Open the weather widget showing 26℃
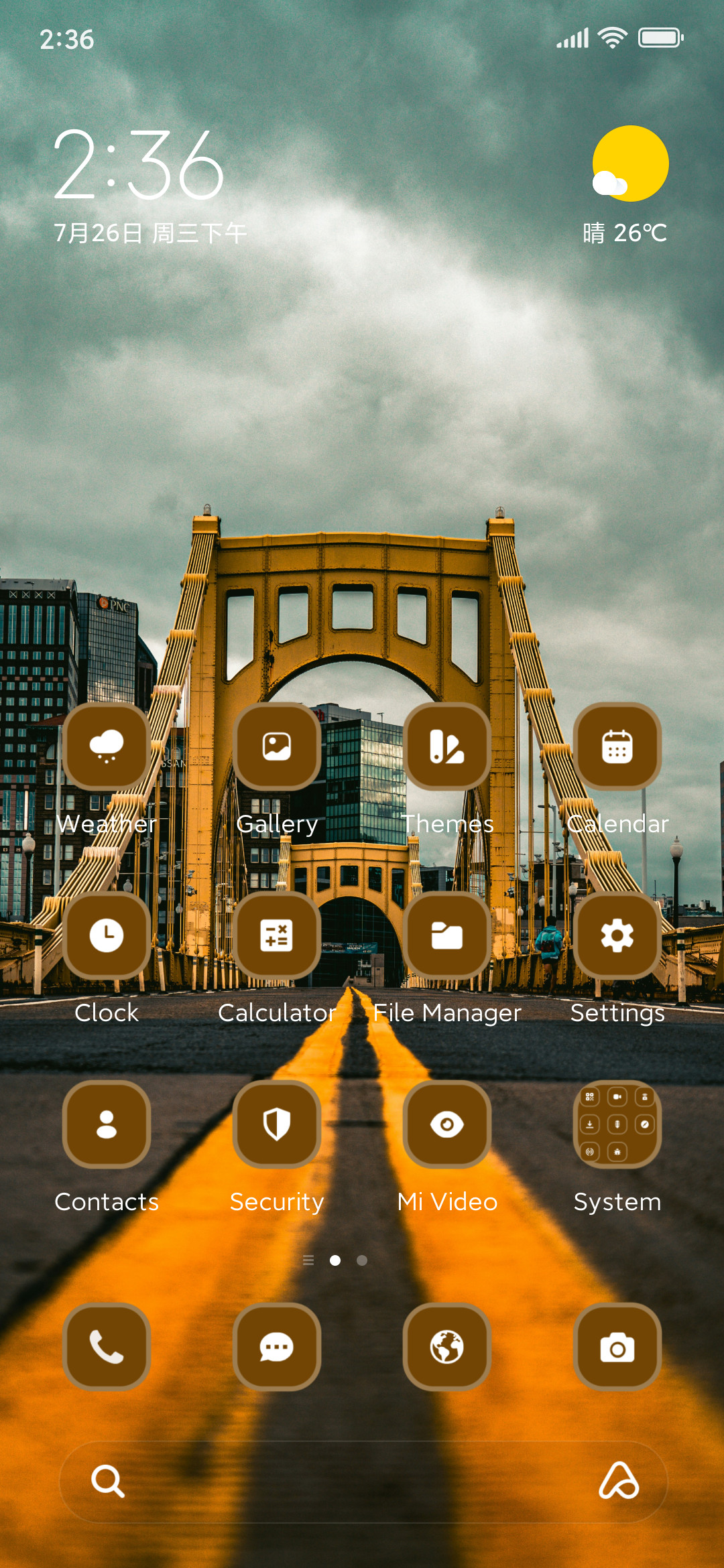The image size is (724, 1568). coord(626,186)
